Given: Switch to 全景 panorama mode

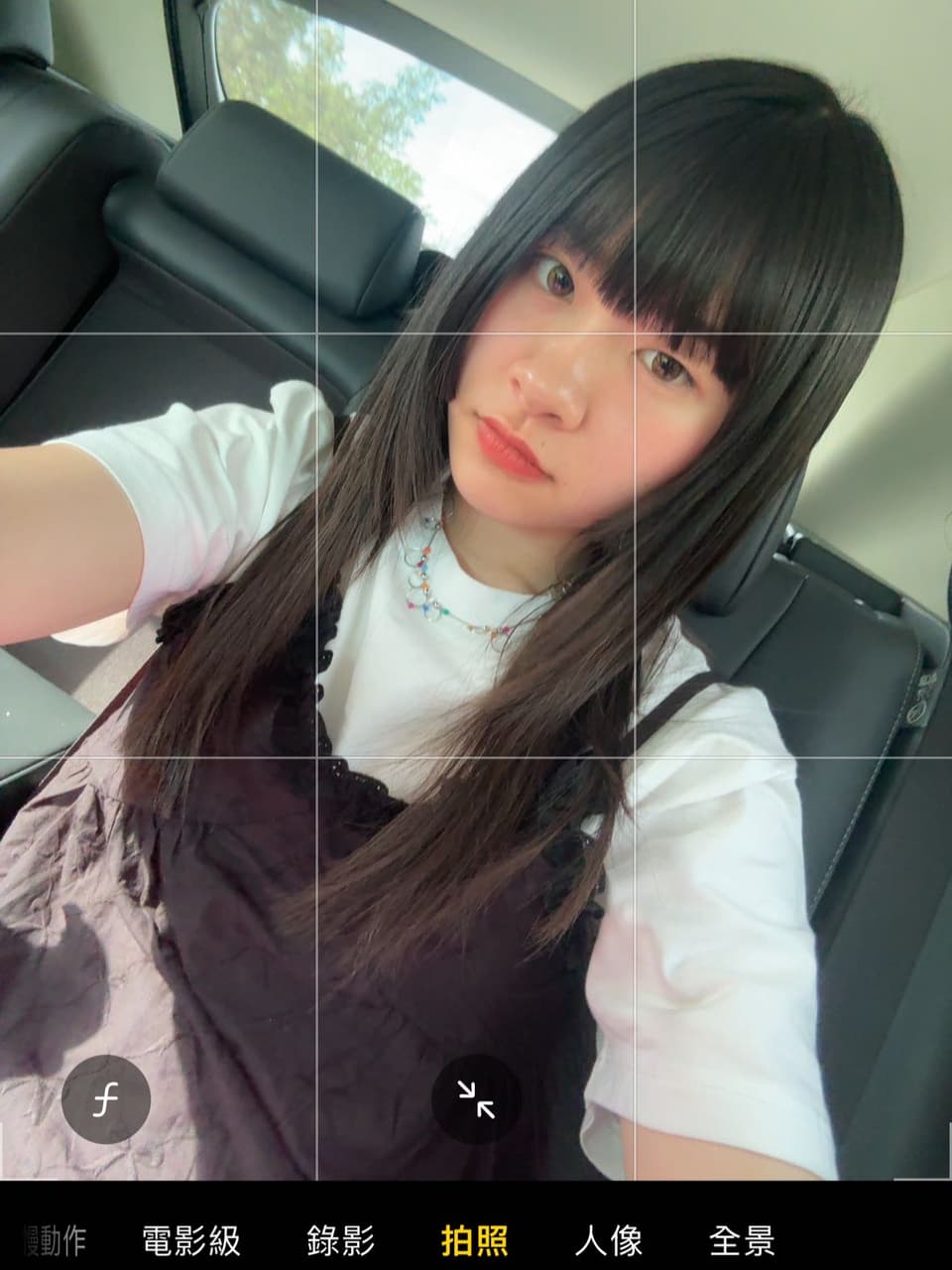Looking at the screenshot, I should (x=742, y=1240).
